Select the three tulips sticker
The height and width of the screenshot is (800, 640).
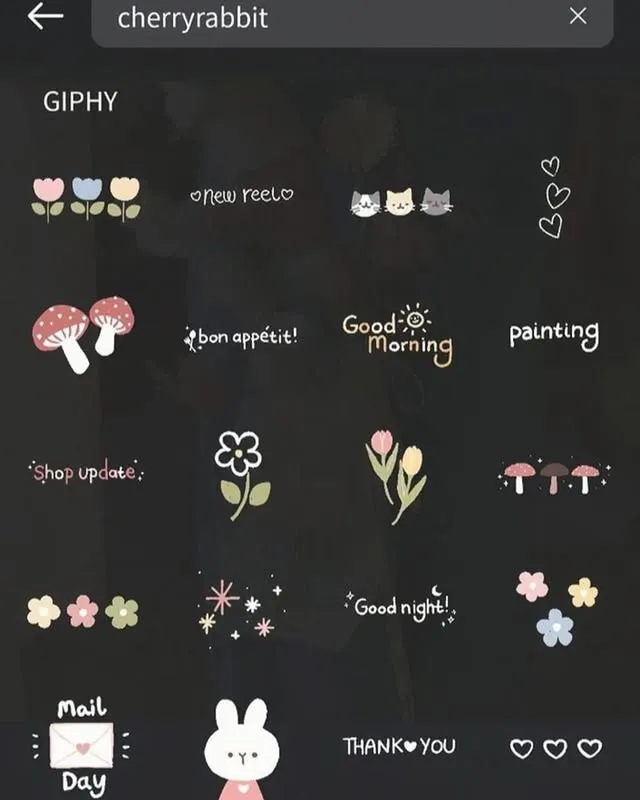pos(86,197)
